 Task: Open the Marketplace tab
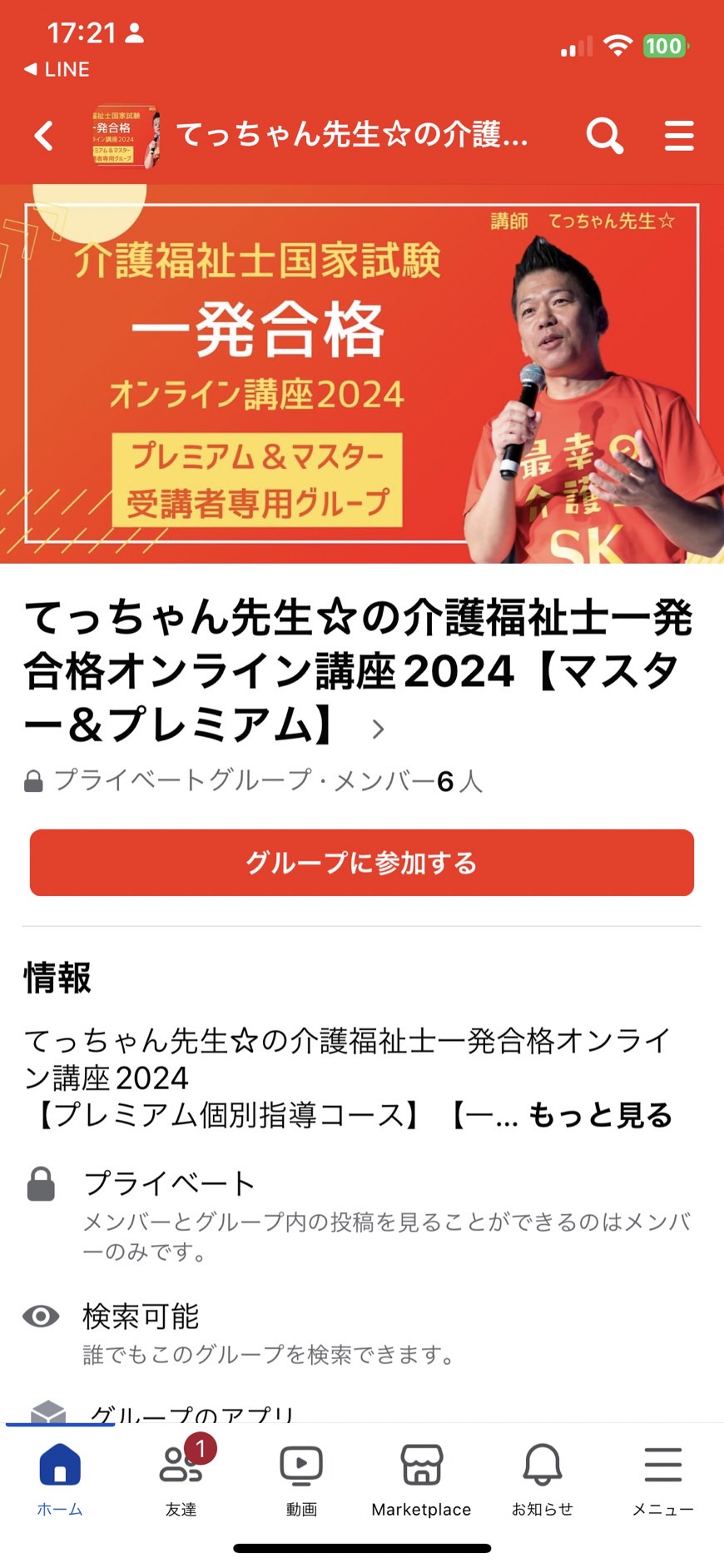pyautogui.click(x=422, y=1480)
